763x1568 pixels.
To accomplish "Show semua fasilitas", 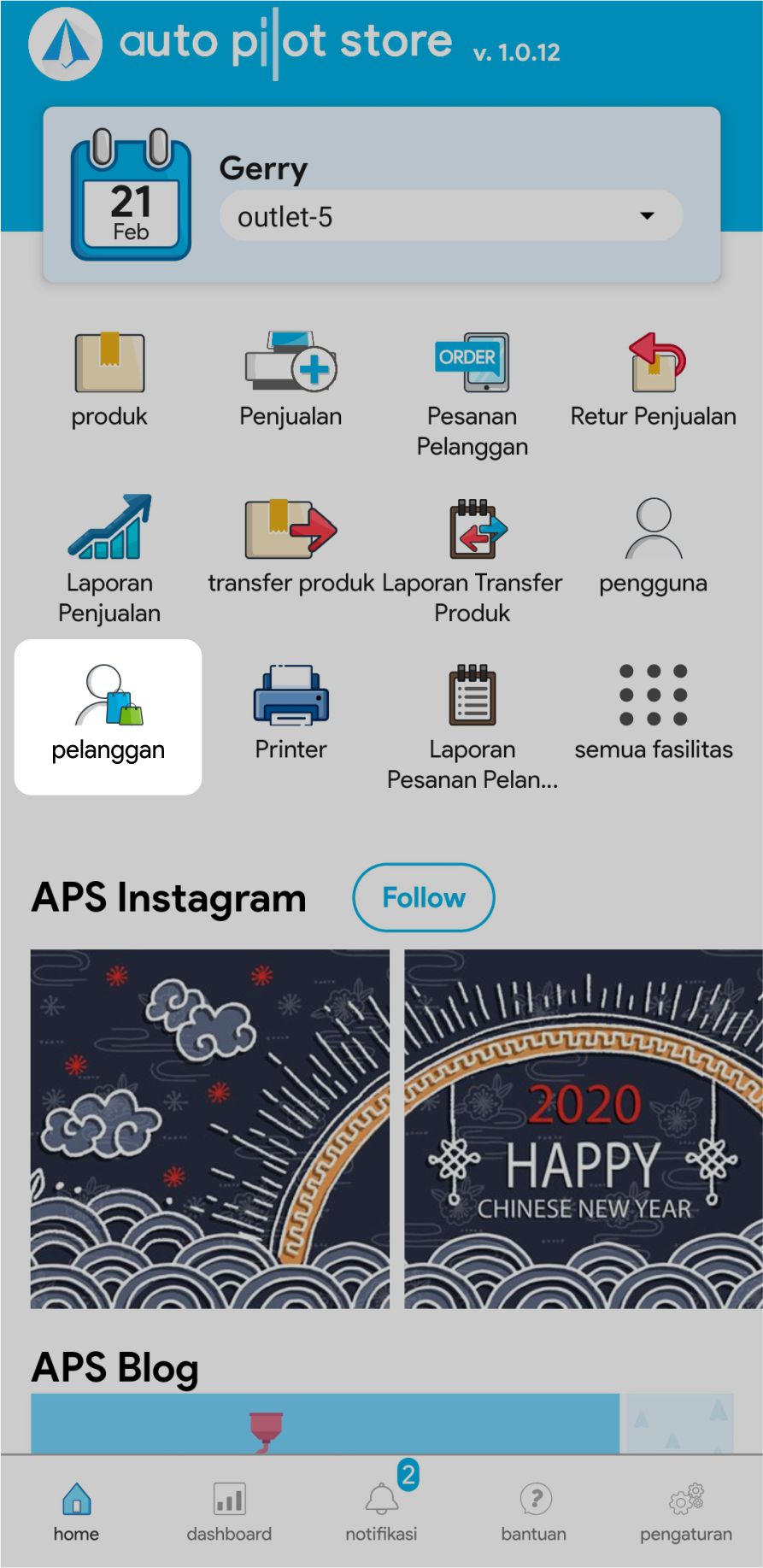I will click(x=653, y=713).
